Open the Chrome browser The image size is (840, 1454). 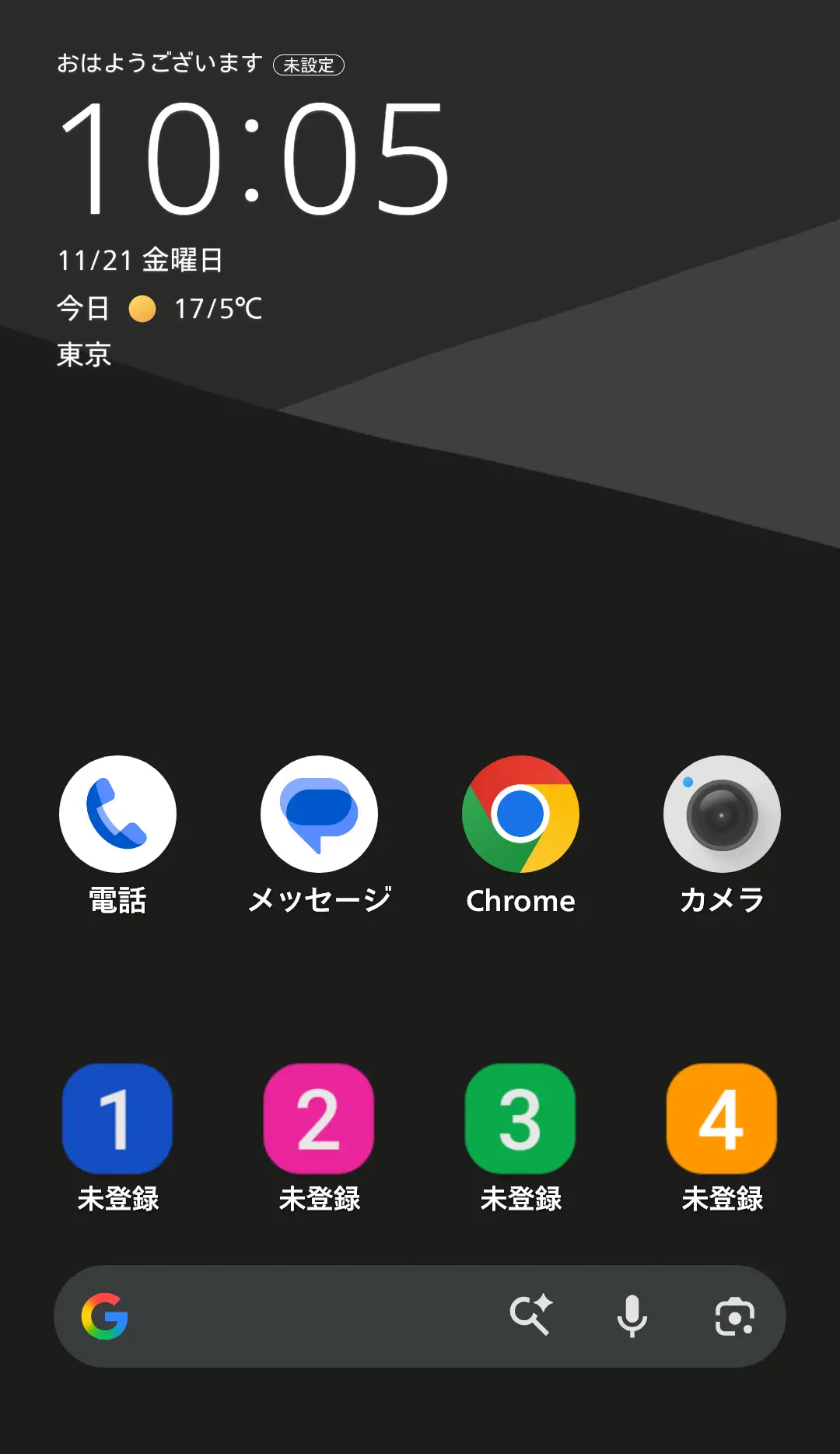pyautogui.click(x=521, y=814)
